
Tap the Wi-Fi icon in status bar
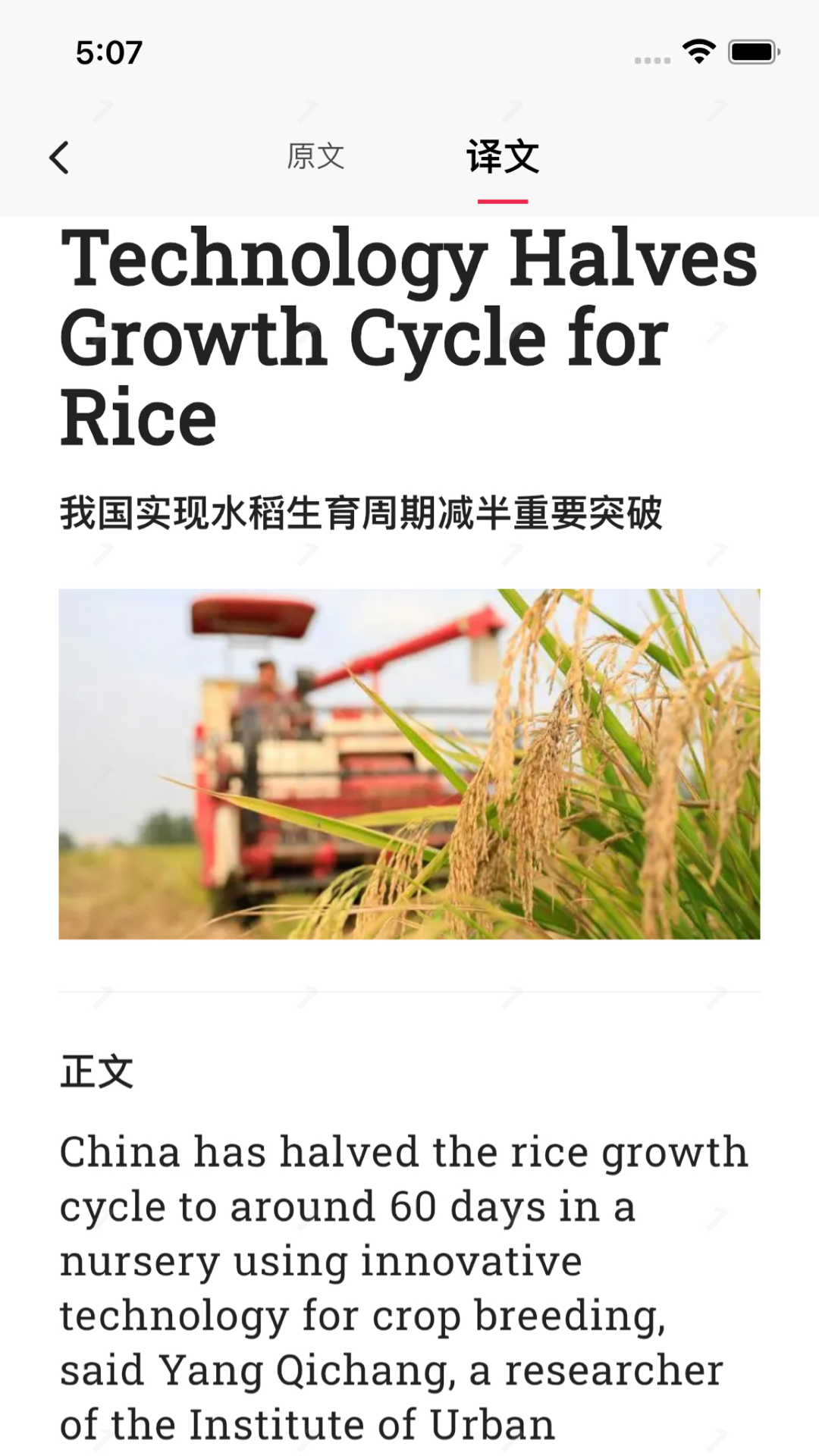698,51
